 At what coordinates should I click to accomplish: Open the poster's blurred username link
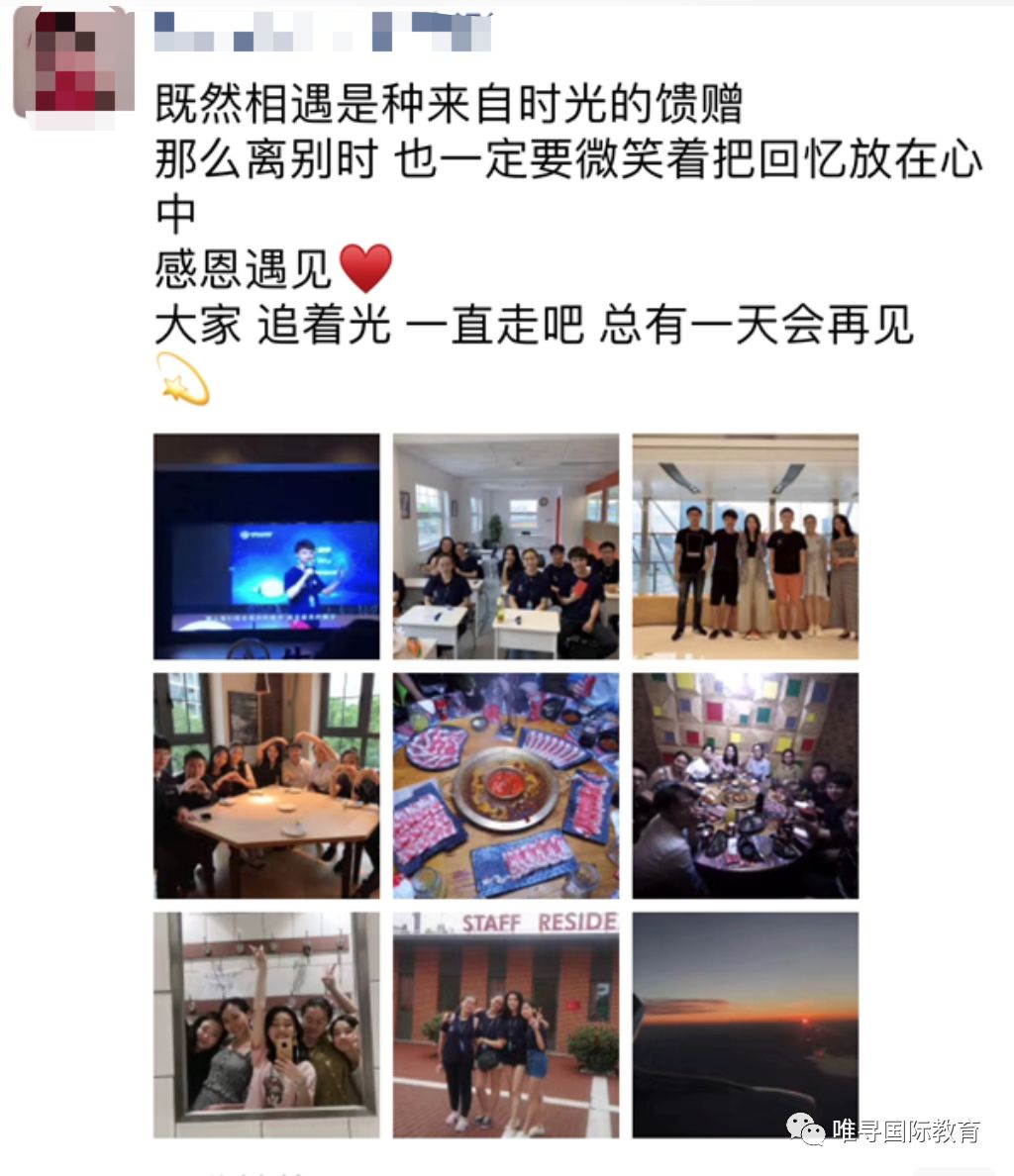[324, 32]
